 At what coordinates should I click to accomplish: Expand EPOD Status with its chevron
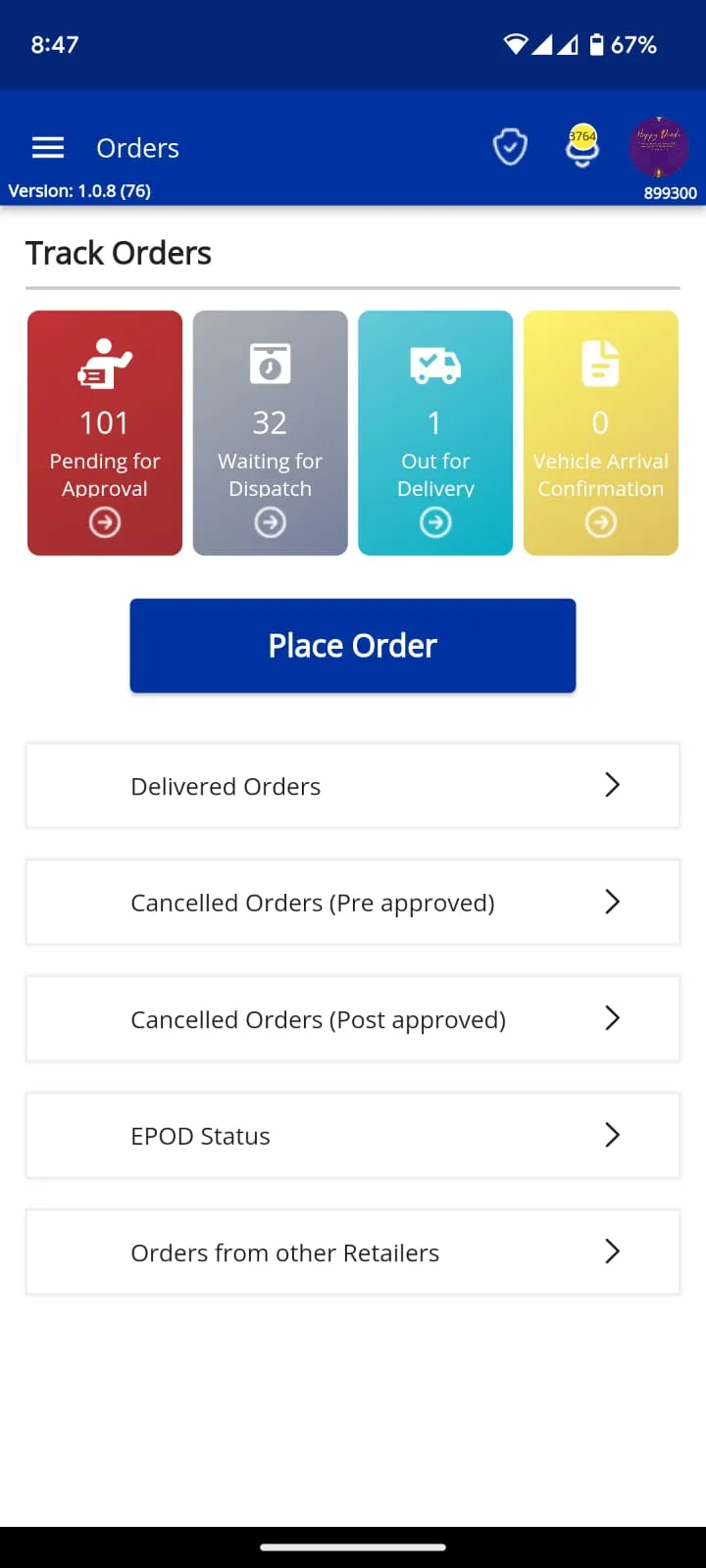[x=612, y=1135]
